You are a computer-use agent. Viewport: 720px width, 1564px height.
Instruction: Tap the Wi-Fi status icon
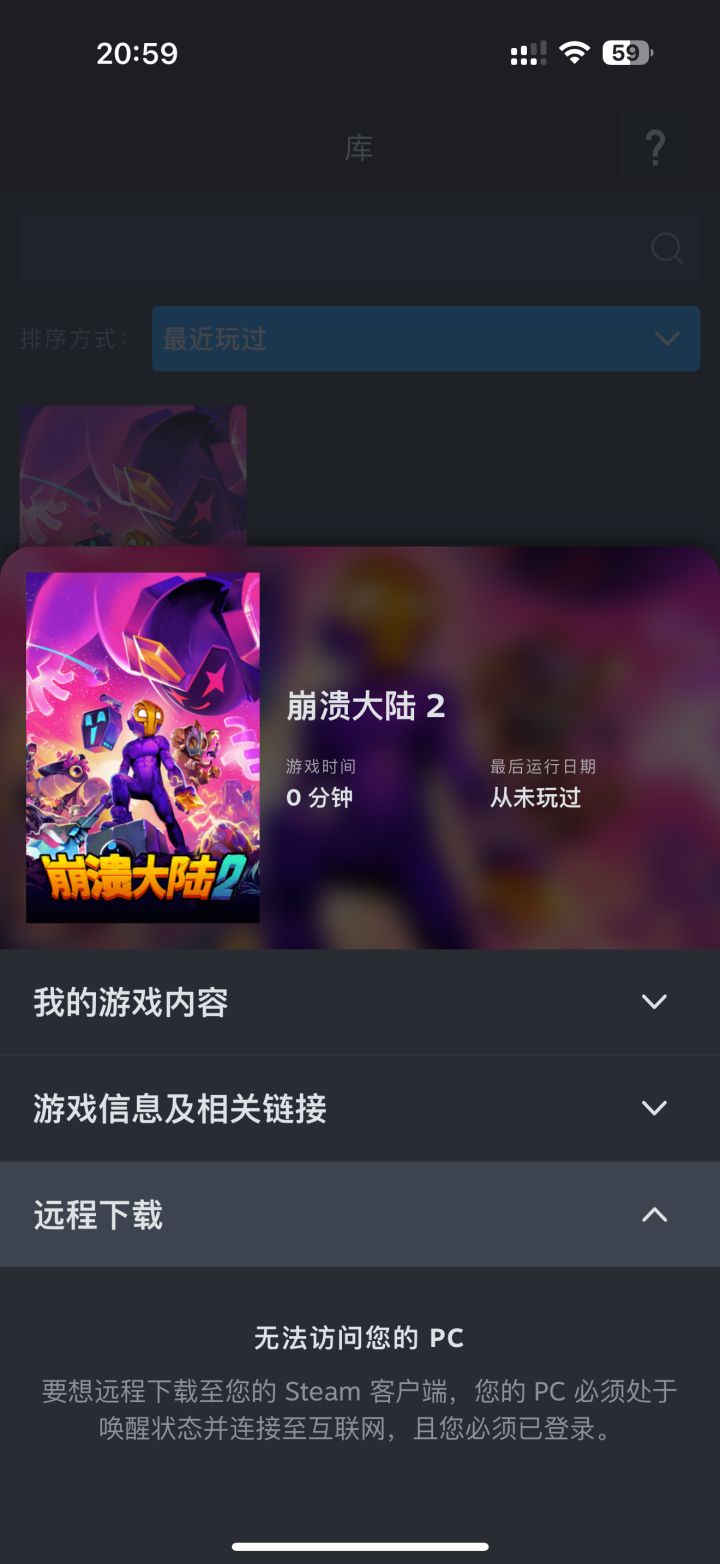[x=573, y=52]
